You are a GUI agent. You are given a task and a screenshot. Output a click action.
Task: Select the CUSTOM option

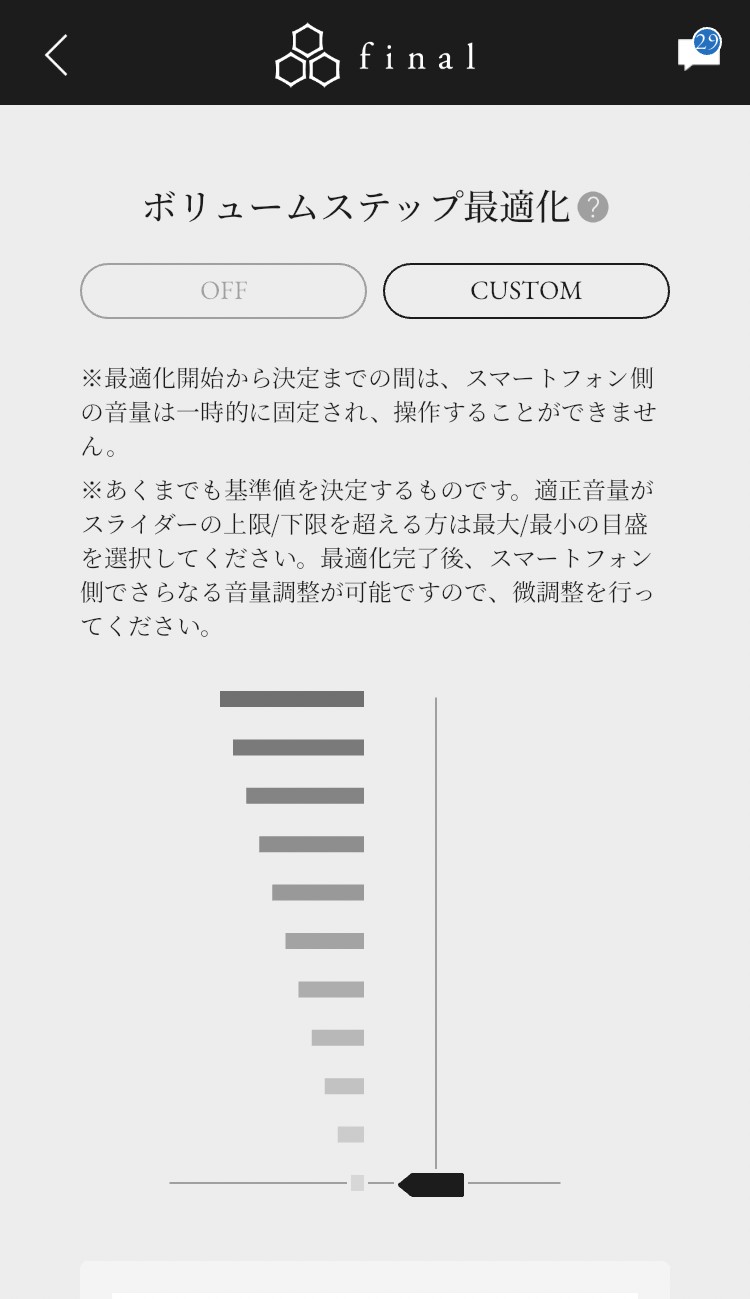(526, 291)
